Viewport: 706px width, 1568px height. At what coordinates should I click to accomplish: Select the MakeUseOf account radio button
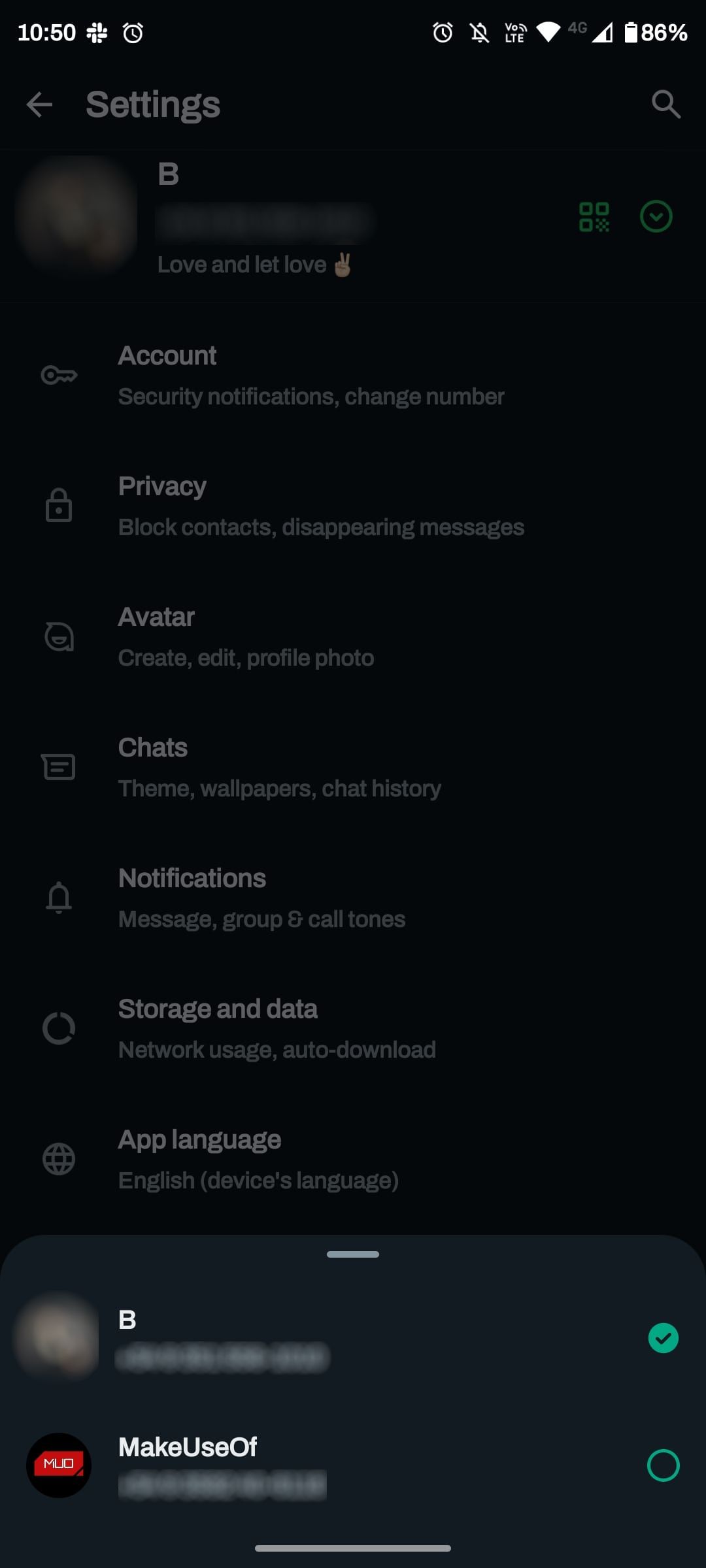(664, 1465)
